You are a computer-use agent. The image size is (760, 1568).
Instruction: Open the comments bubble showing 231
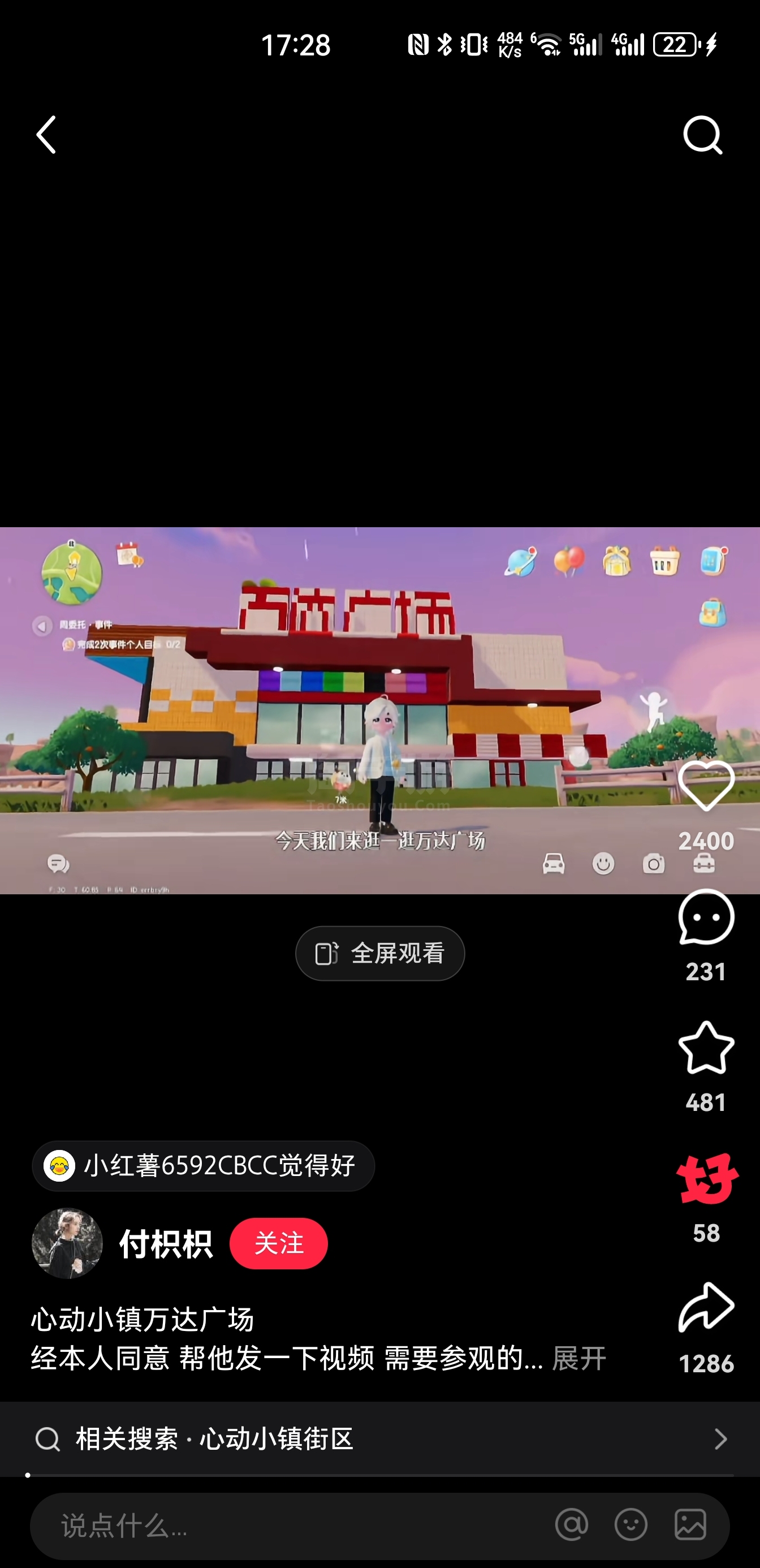(x=706, y=917)
